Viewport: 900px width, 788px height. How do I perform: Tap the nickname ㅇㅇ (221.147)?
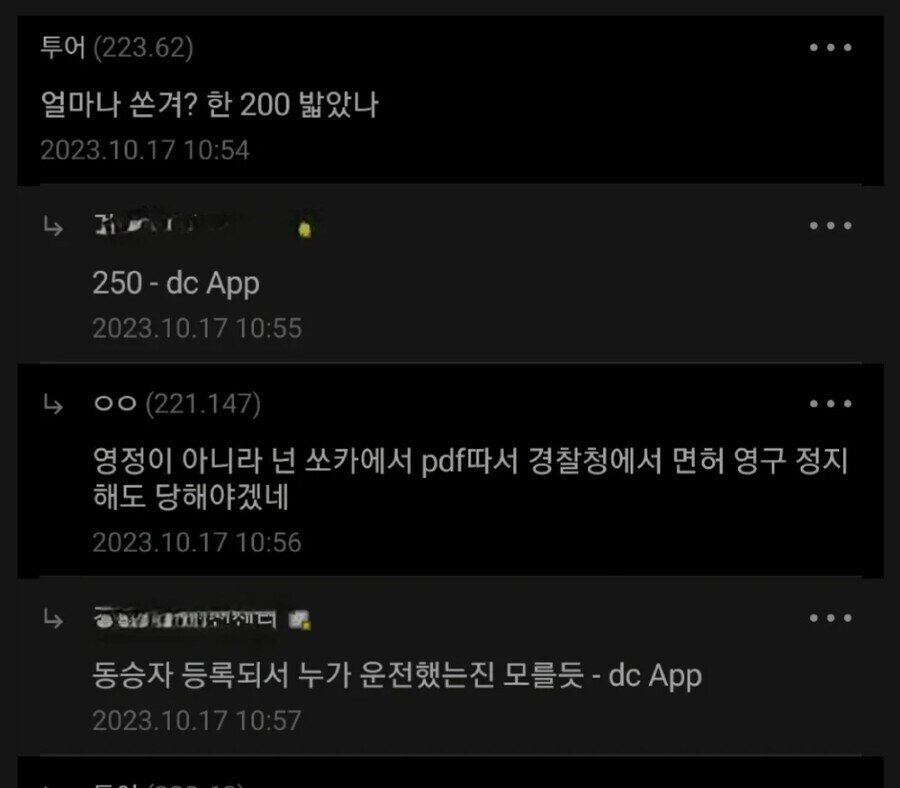176,404
